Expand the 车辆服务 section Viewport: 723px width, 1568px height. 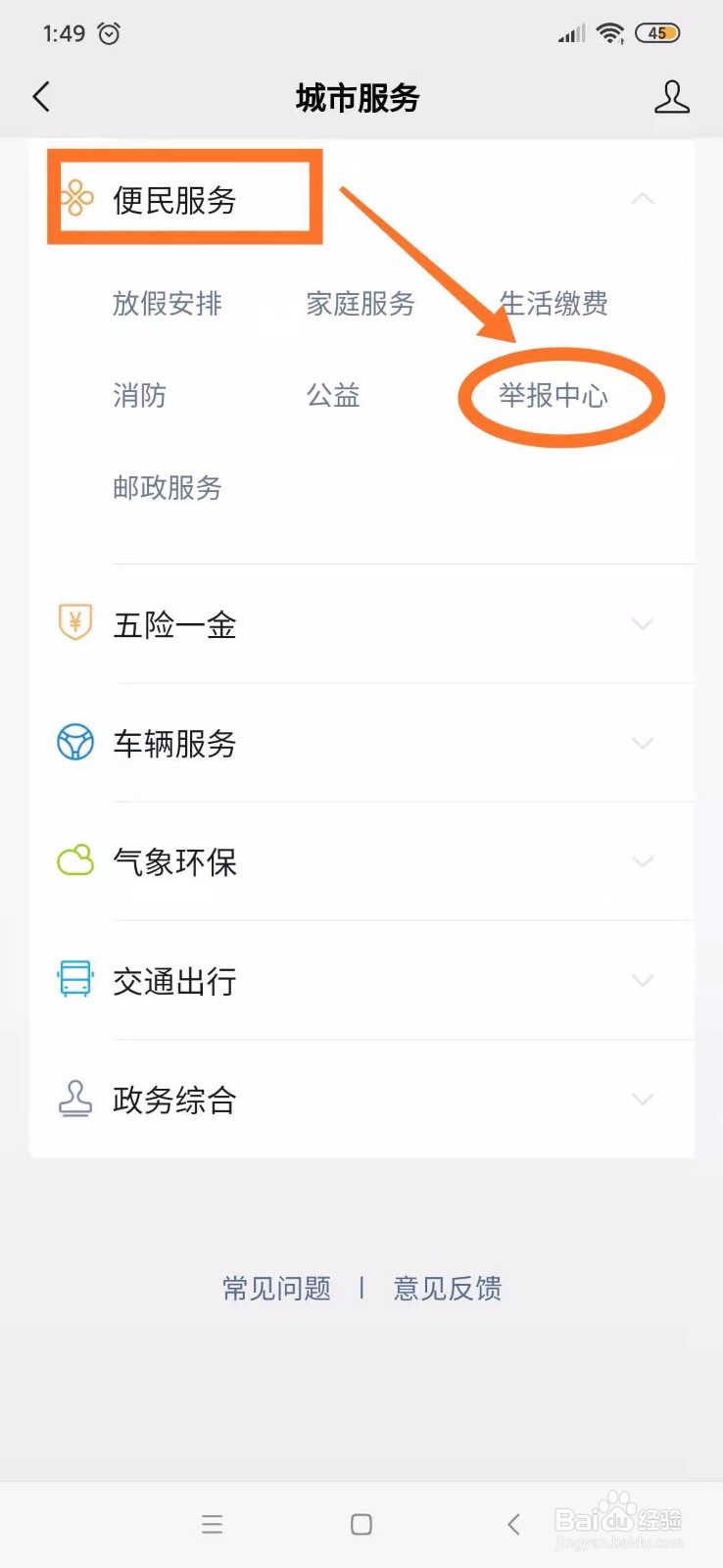(x=644, y=742)
